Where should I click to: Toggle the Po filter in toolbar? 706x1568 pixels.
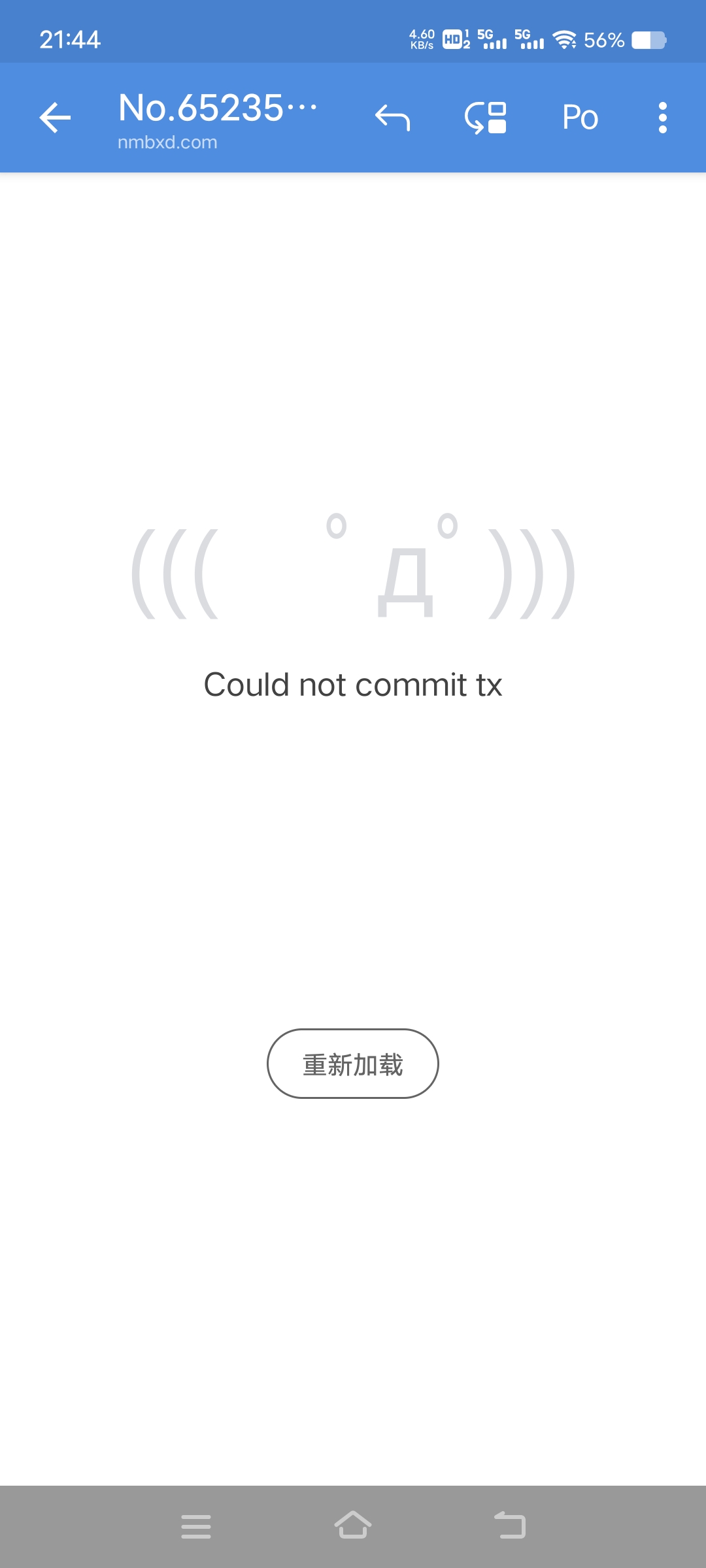pyautogui.click(x=580, y=118)
